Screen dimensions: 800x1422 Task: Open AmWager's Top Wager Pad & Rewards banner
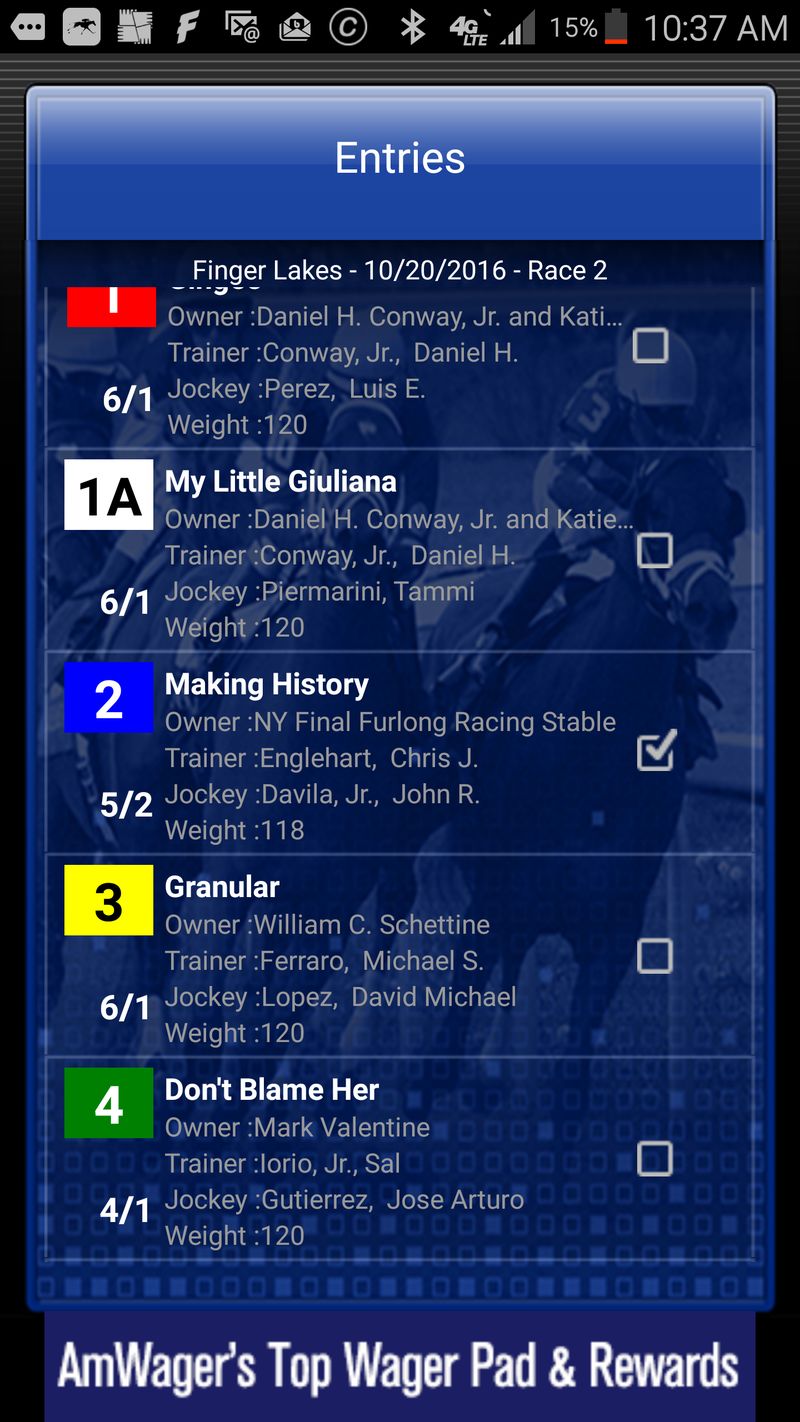[400, 1367]
